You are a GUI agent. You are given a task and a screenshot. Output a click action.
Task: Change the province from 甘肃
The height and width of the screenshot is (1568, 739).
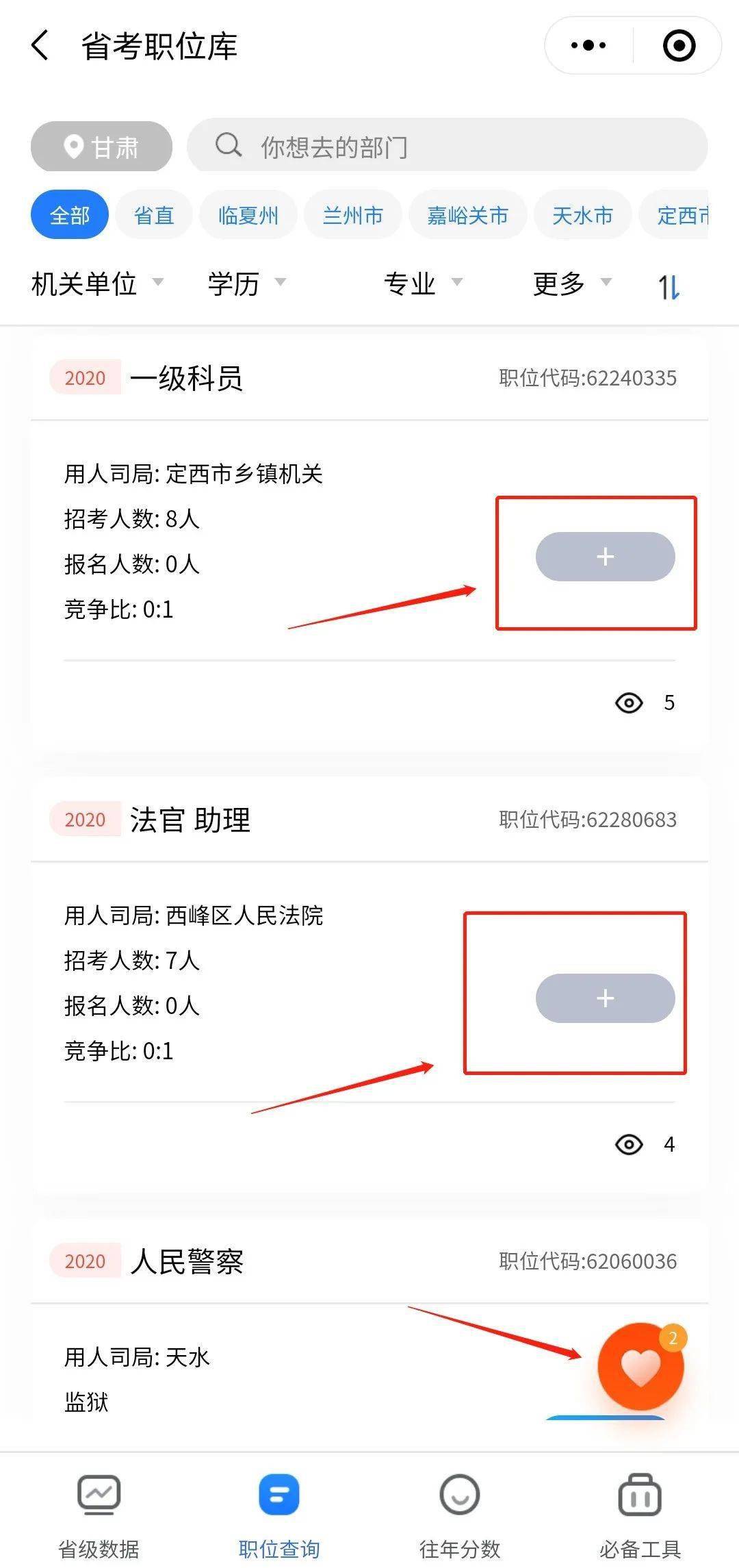point(101,147)
